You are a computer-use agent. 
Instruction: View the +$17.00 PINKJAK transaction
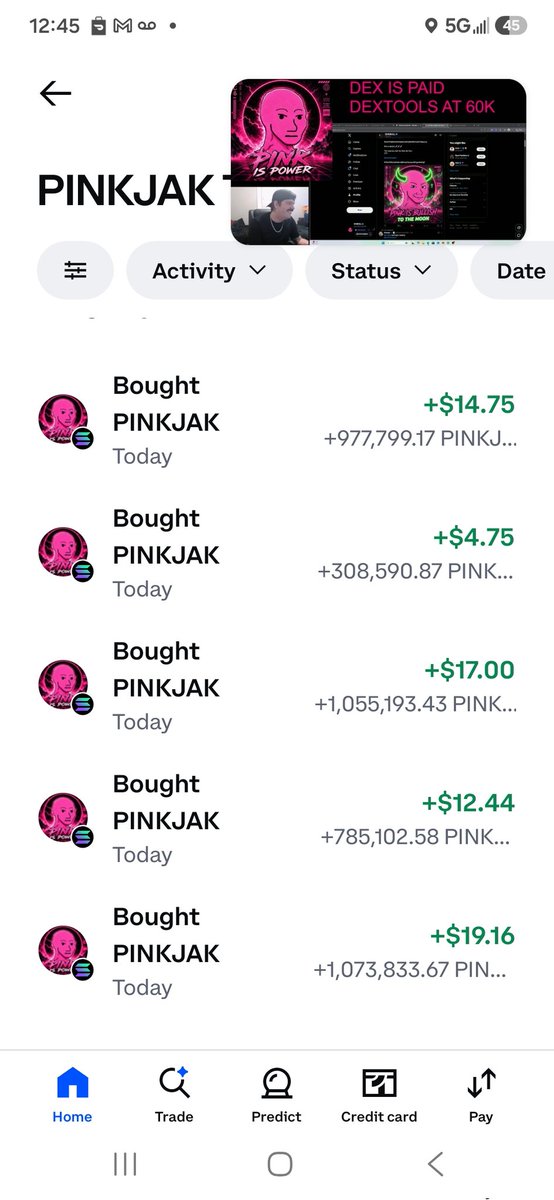(x=277, y=687)
